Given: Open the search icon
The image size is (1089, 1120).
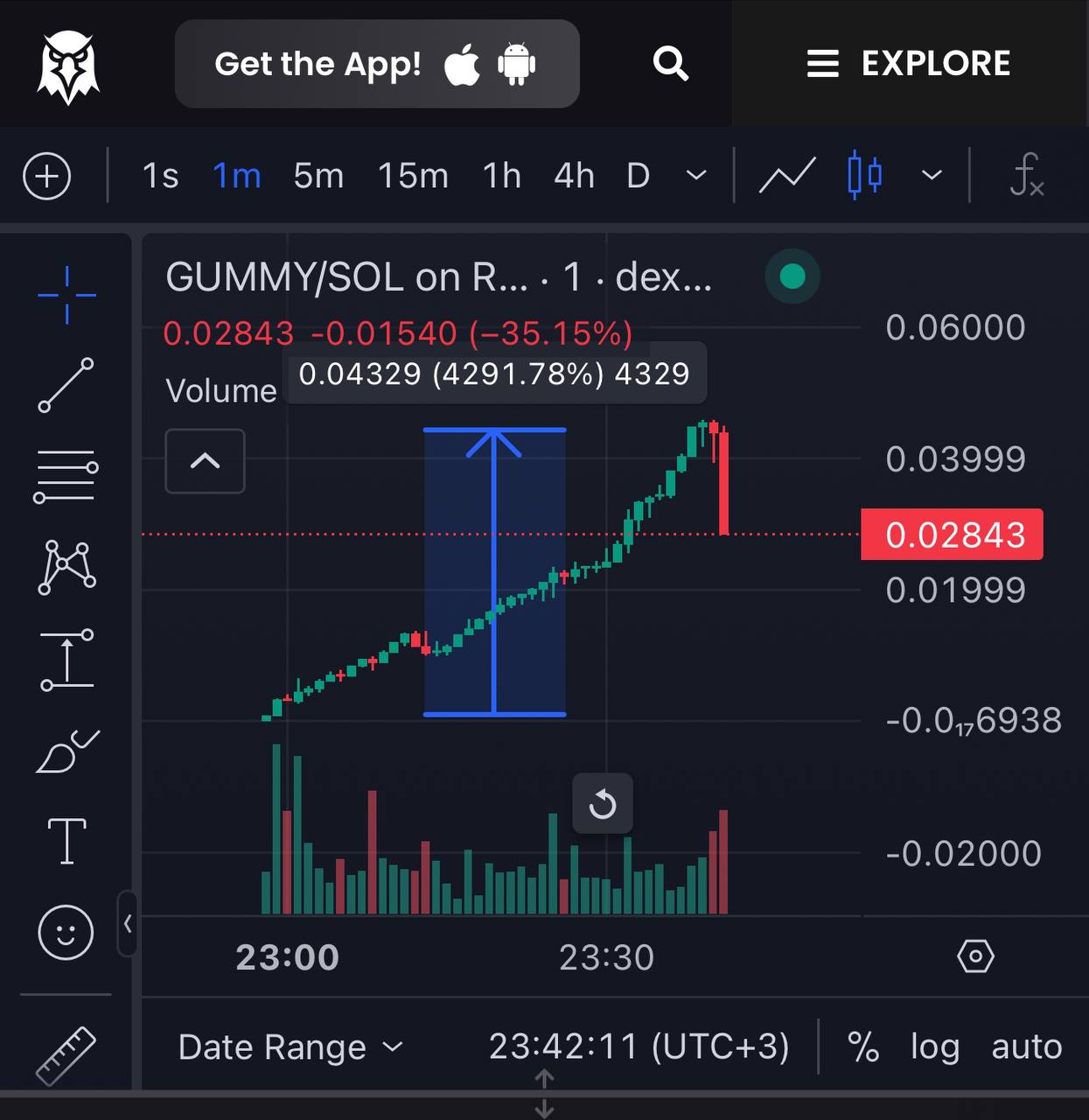Looking at the screenshot, I should pyautogui.click(x=670, y=64).
